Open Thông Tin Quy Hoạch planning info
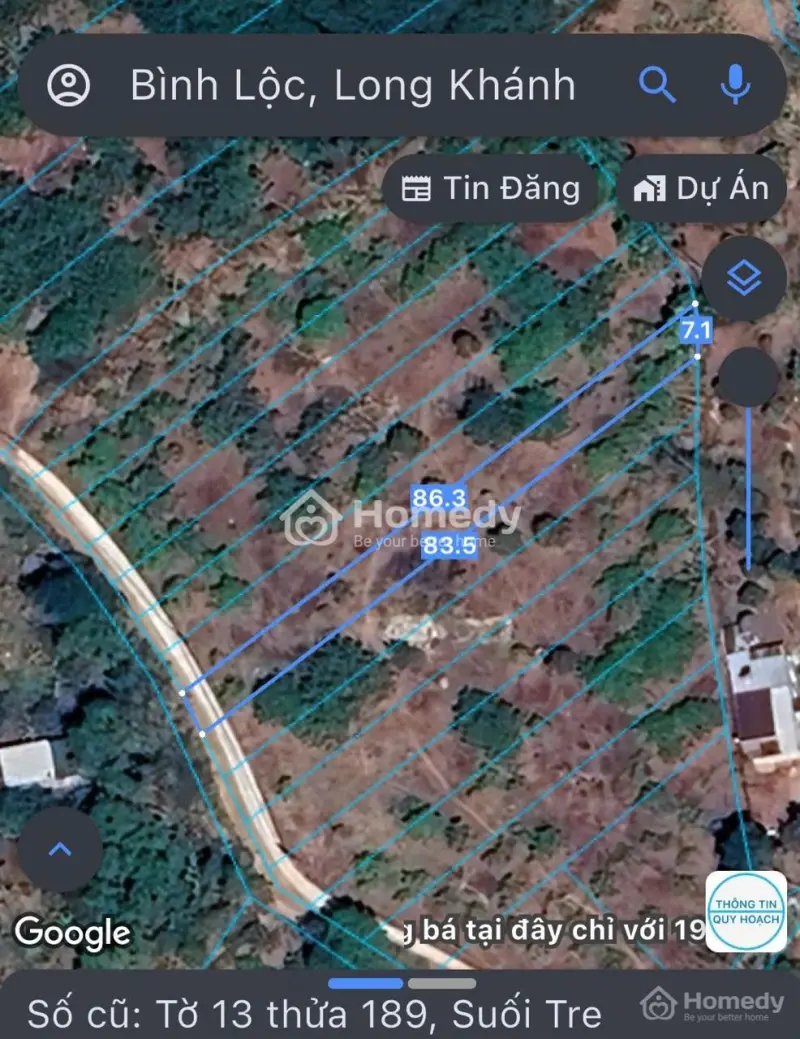800x1039 pixels. (746, 910)
